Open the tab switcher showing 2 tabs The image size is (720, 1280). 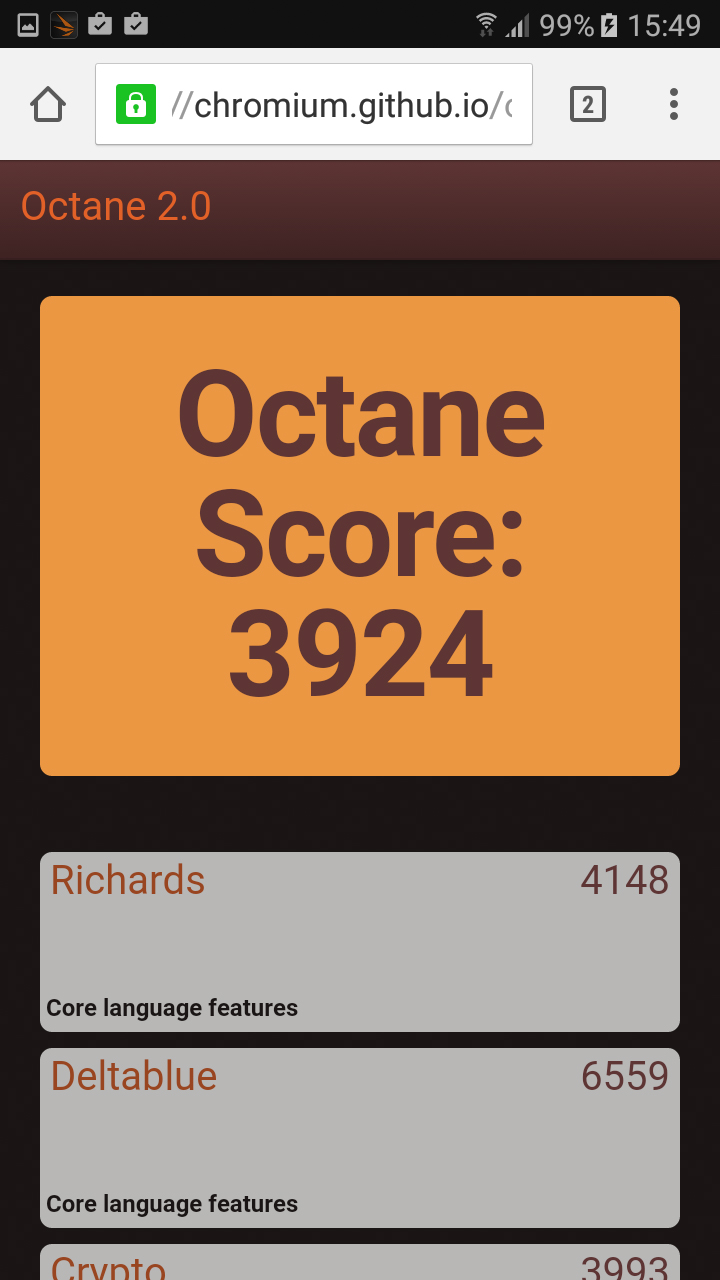click(587, 104)
